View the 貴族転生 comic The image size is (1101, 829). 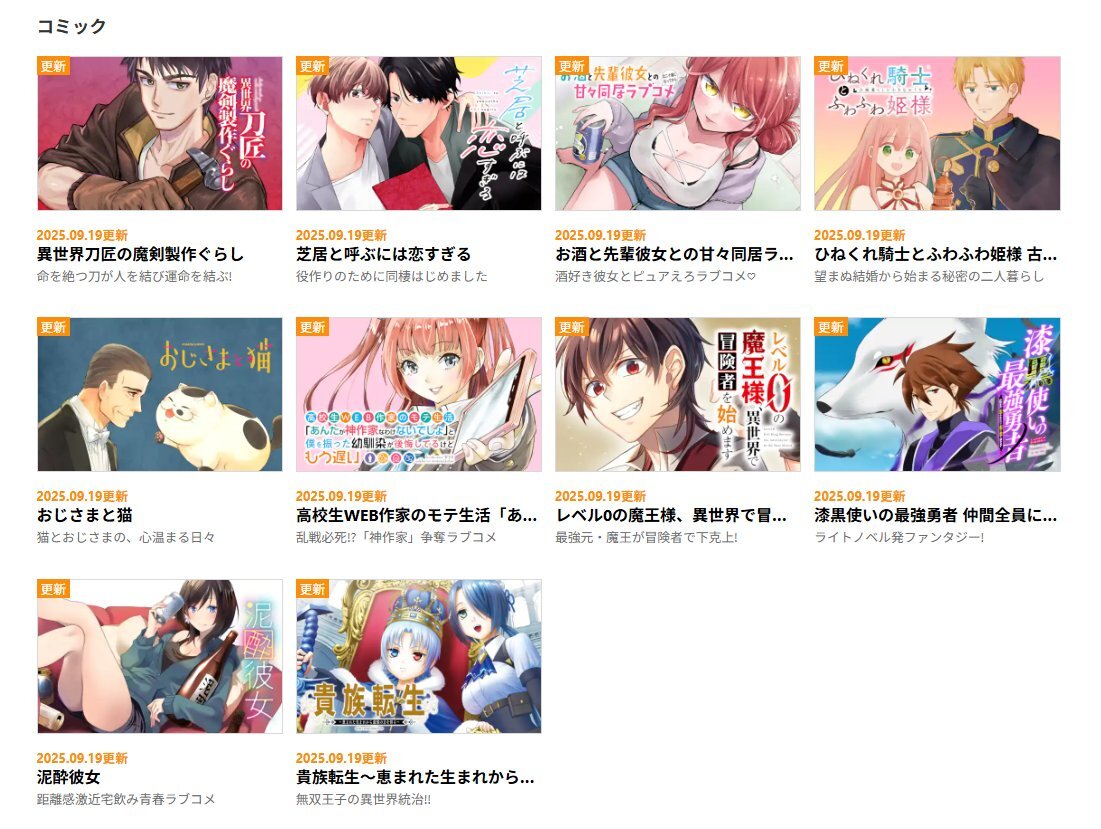click(418, 657)
